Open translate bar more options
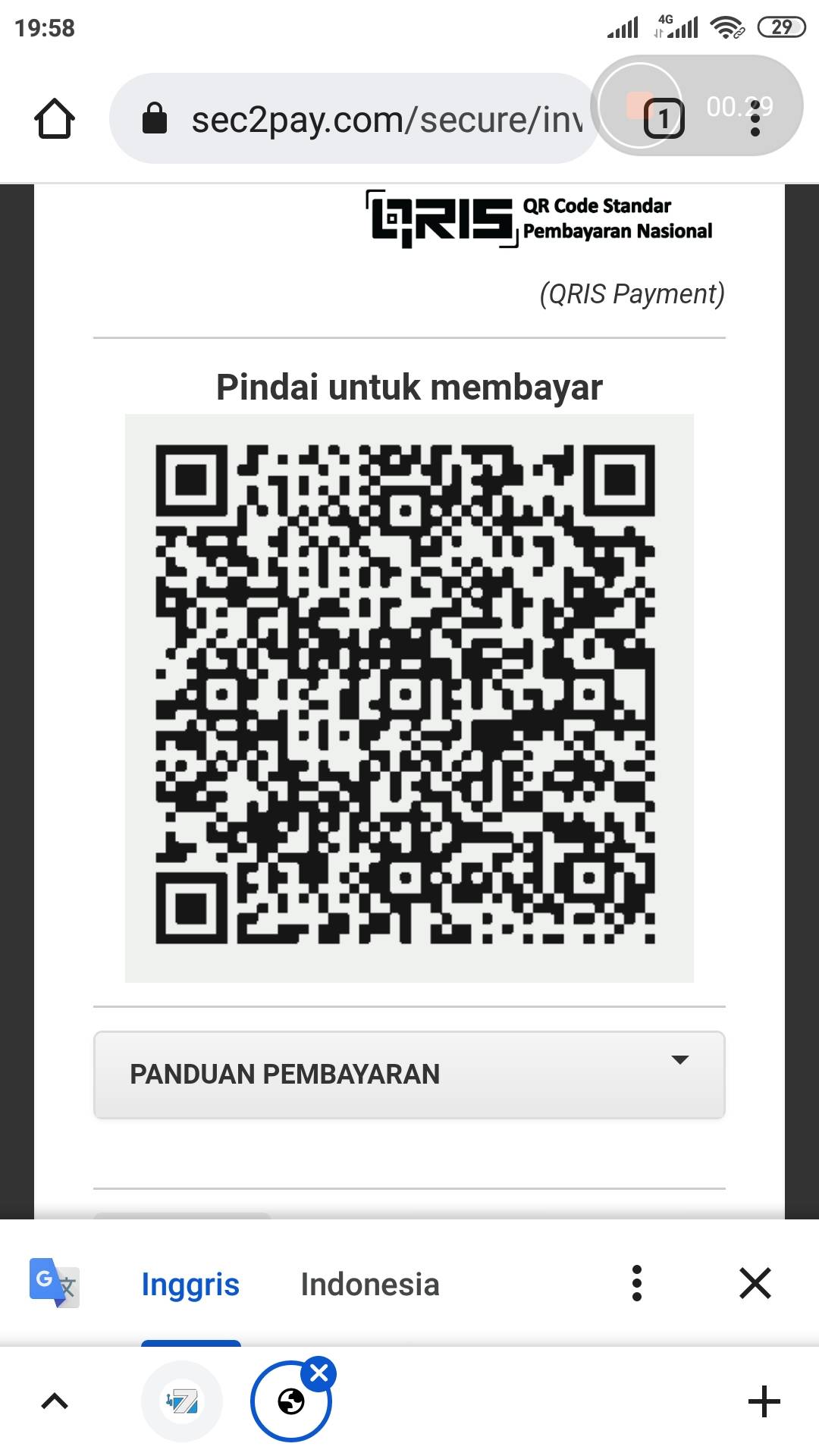 637,1283
